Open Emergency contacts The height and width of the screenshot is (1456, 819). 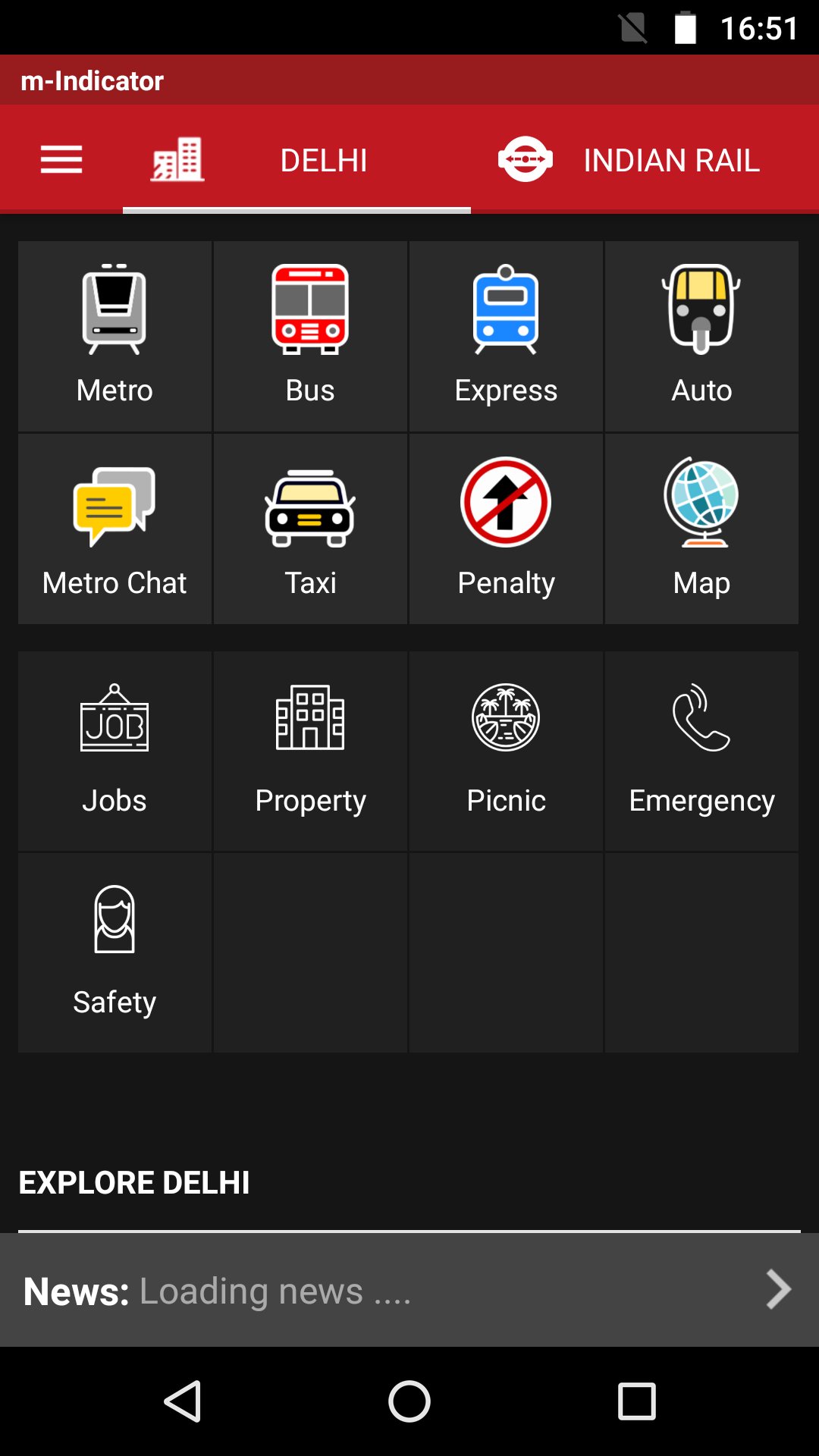pyautogui.click(x=701, y=751)
